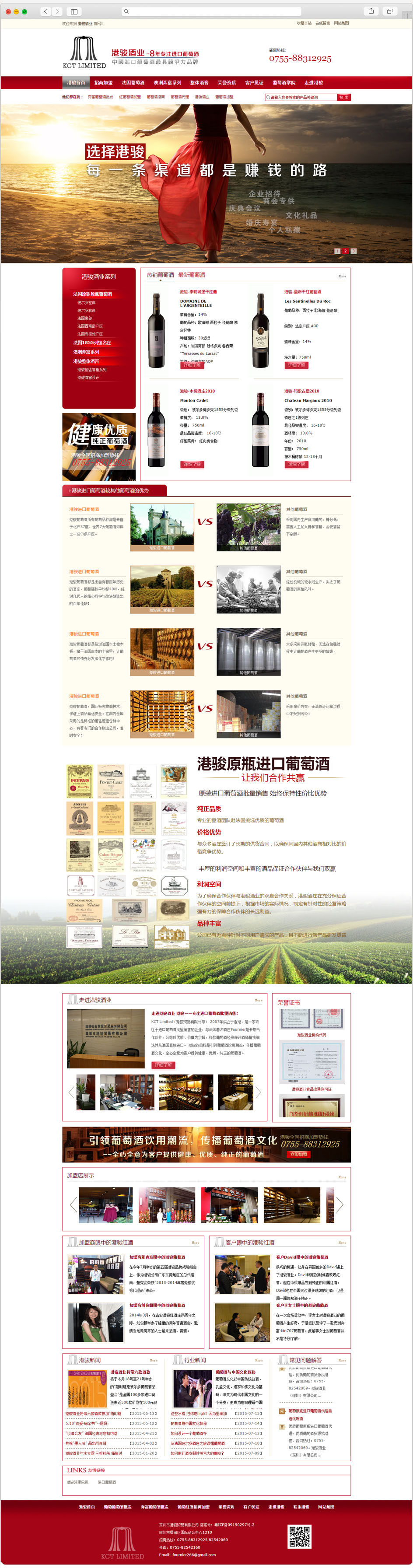Screen dimensions: 413x1568
Task: View details of DOMAINE DE L'ARGENTEILLE wine
Action: coord(192,365)
